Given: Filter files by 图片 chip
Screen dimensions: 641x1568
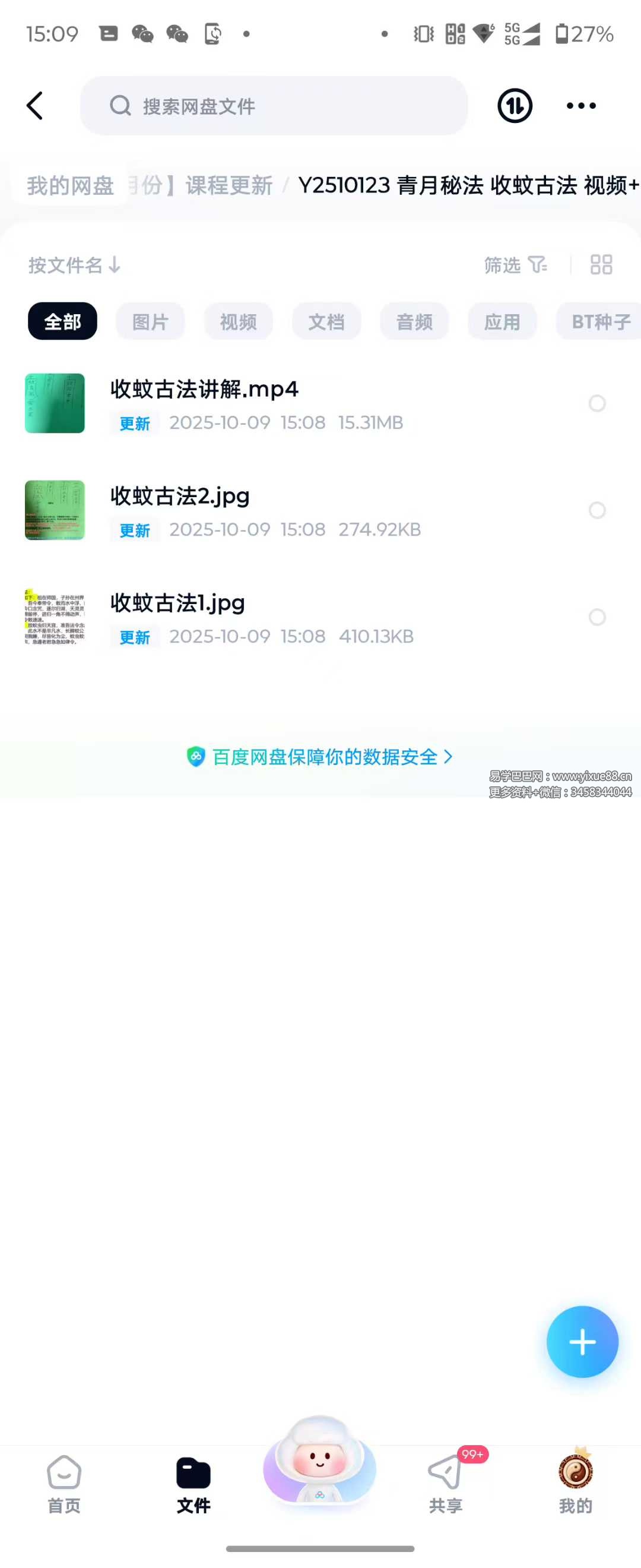Looking at the screenshot, I should (150, 321).
